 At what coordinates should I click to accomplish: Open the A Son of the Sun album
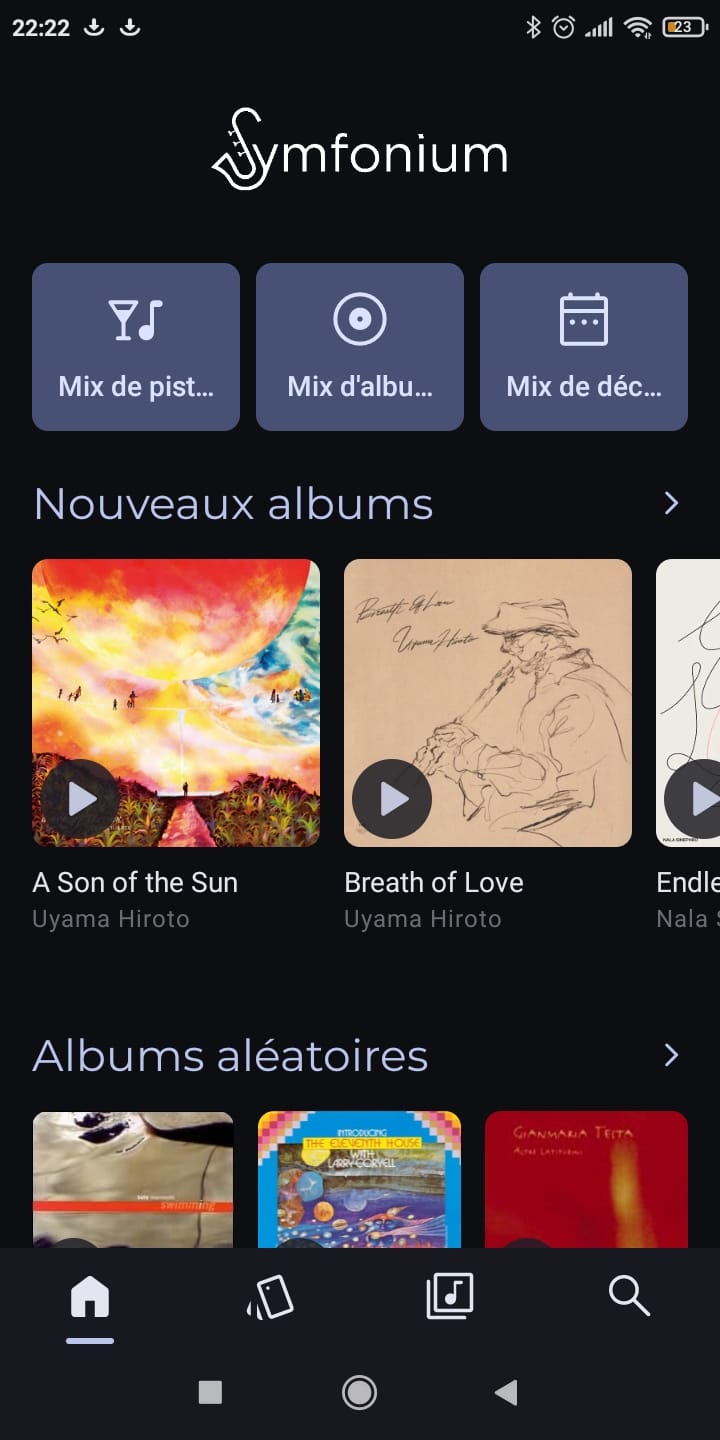(x=176, y=680)
